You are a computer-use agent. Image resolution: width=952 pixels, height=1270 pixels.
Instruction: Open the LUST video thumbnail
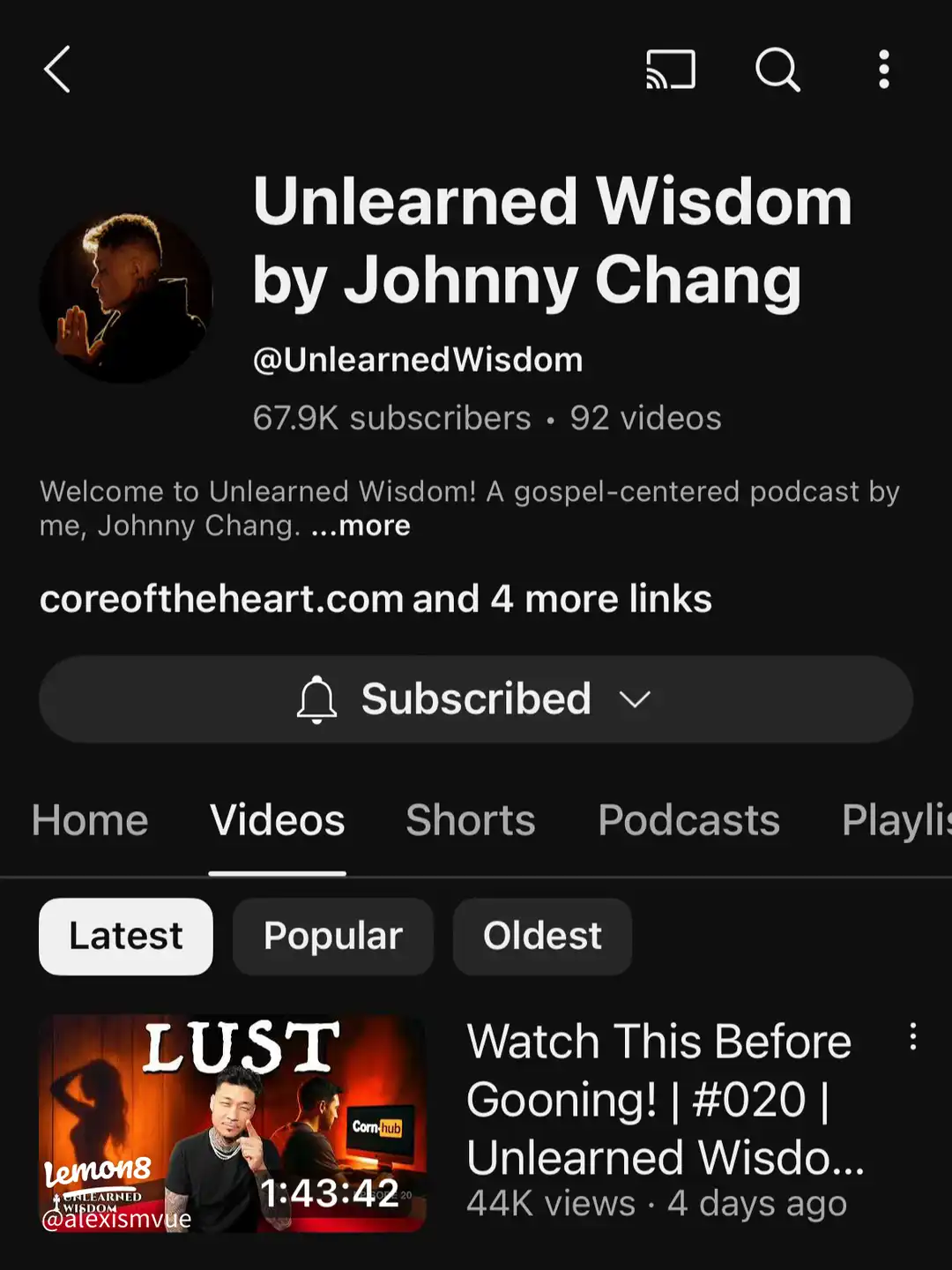pos(231,1122)
